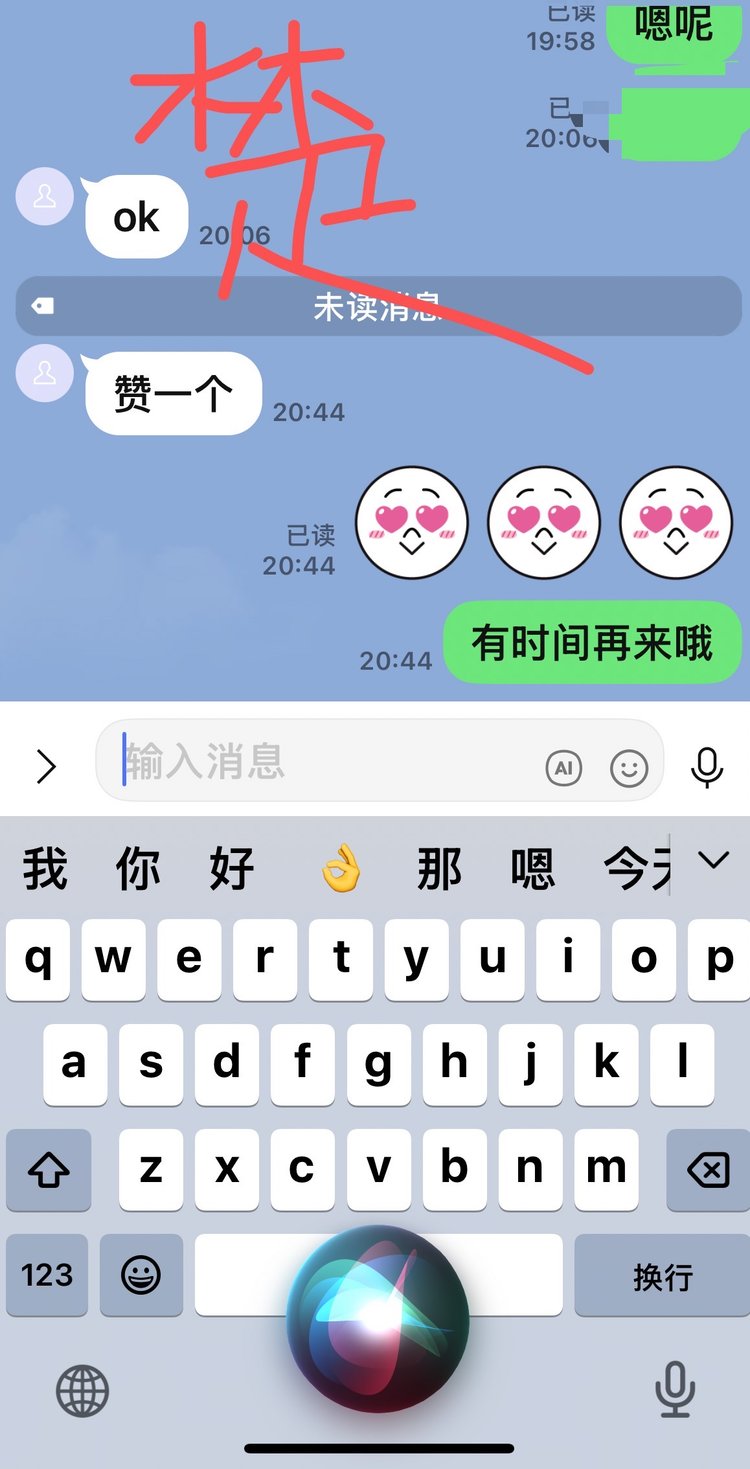750x1469 pixels.
Task: Expand the attachment options arrow
Action: pos(45,766)
